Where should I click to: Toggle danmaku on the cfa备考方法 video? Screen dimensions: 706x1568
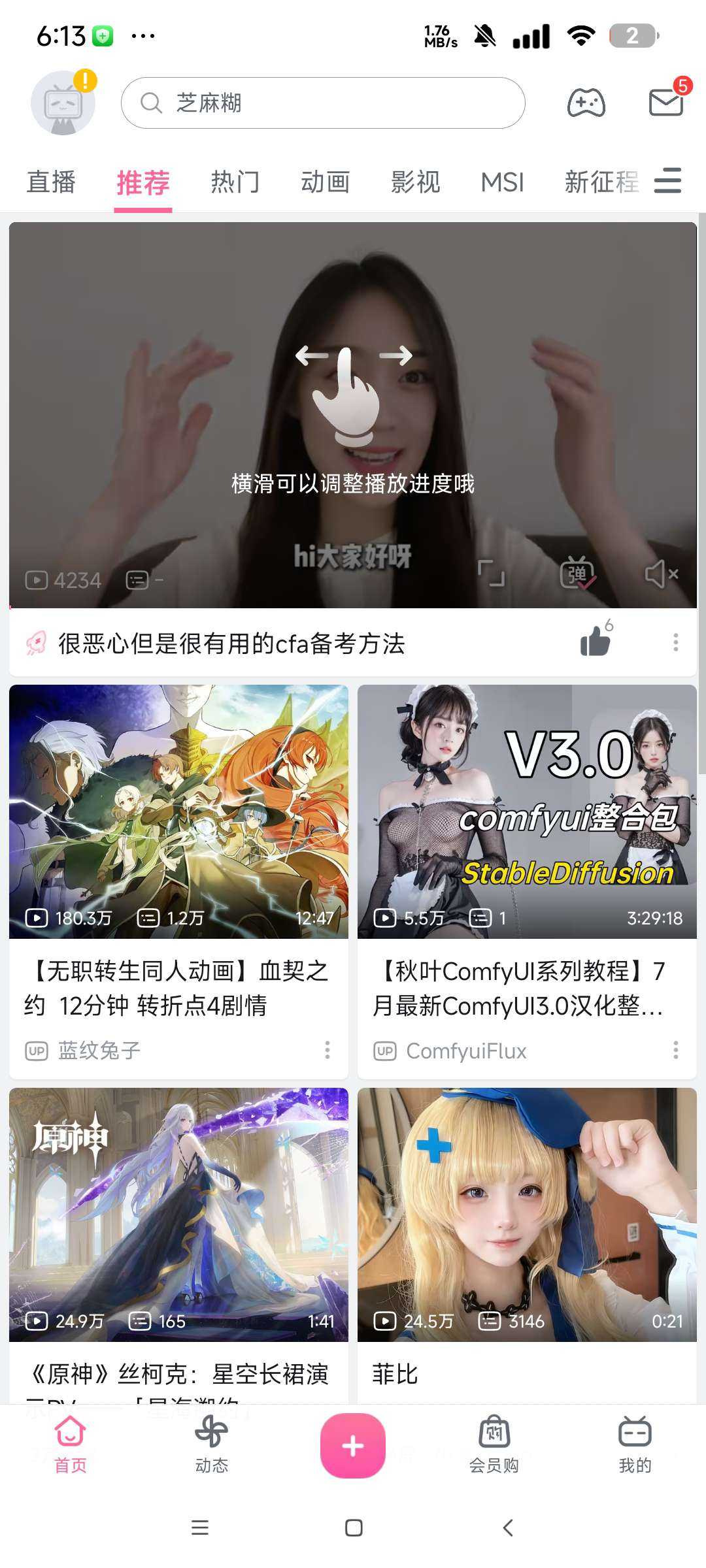tap(577, 574)
